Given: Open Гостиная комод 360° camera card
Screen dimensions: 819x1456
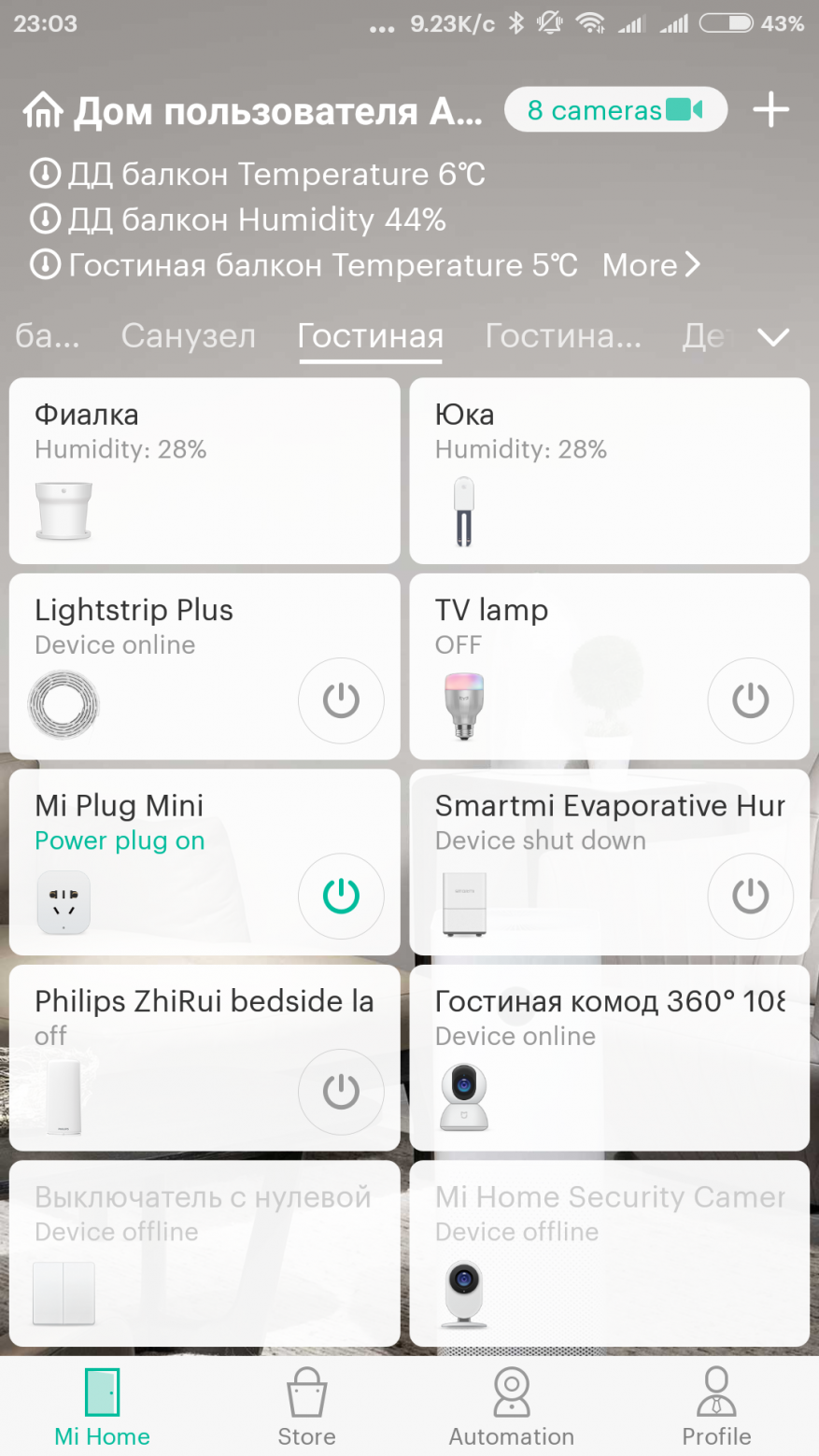Looking at the screenshot, I should click(609, 1057).
